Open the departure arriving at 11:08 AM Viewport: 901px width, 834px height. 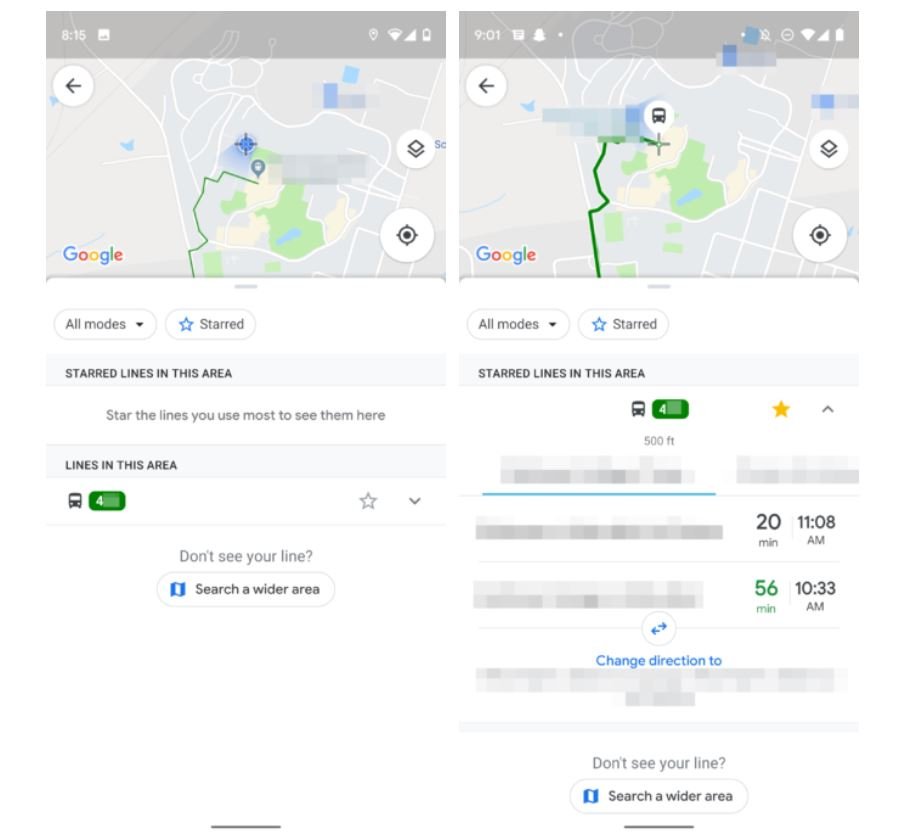pyautogui.click(x=658, y=529)
